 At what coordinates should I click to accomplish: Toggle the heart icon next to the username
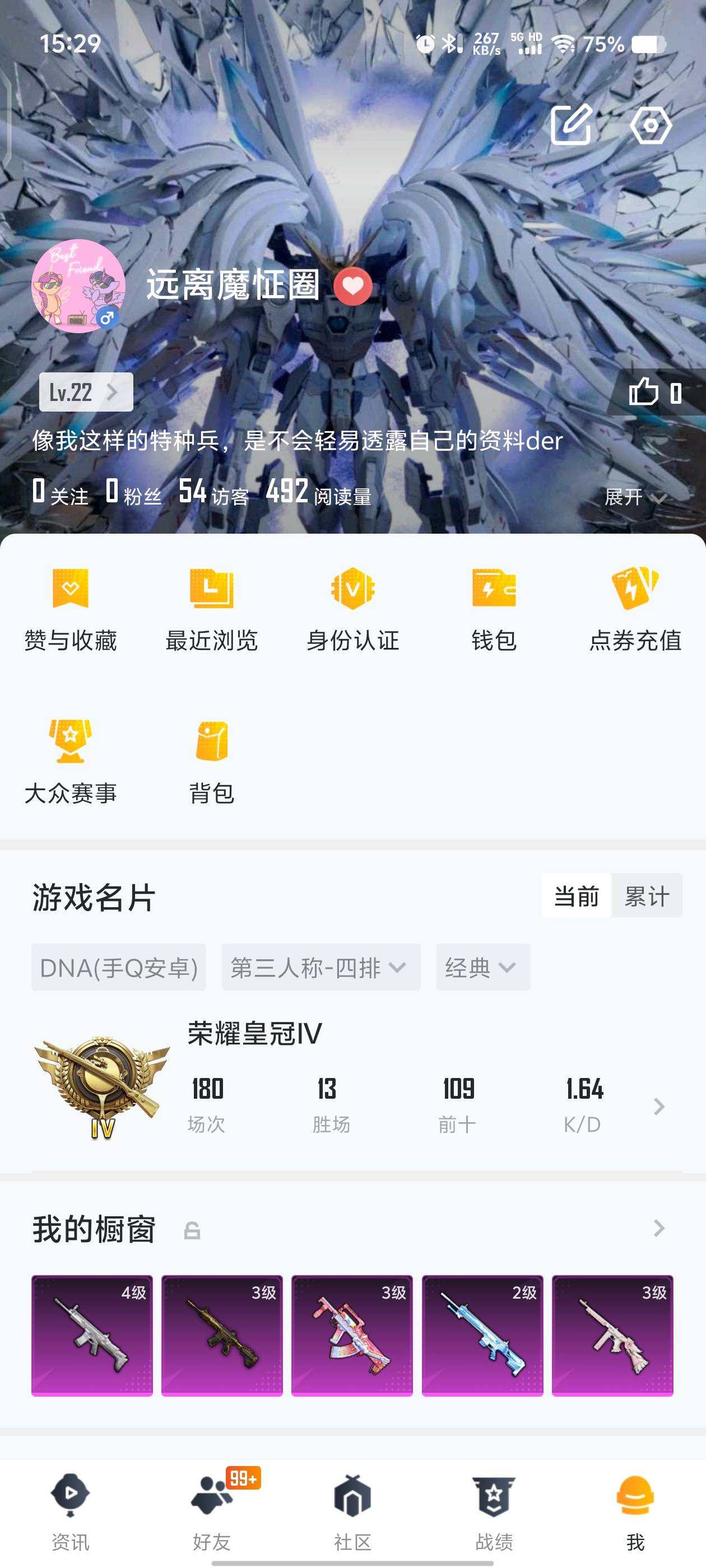354,285
